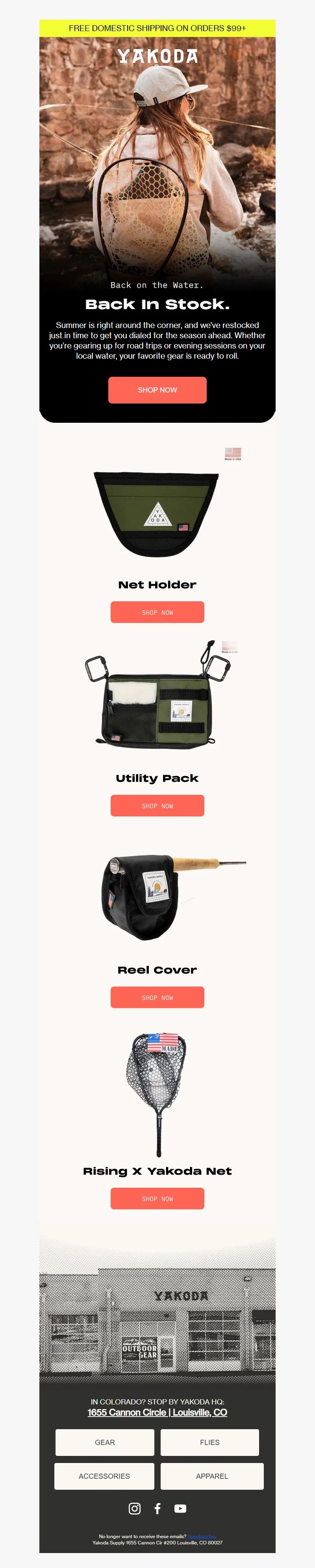Browse the ACCESSORIES category

tap(104, 1476)
